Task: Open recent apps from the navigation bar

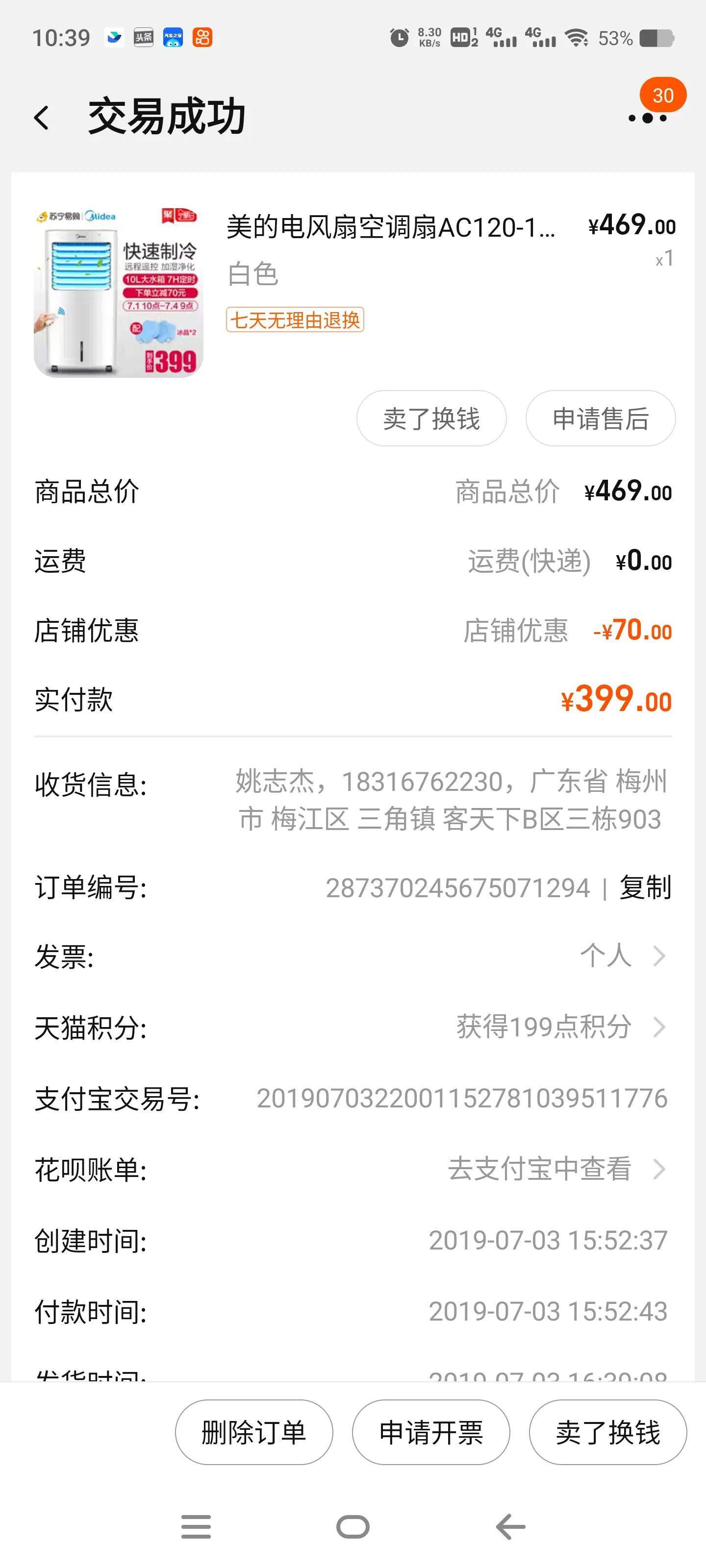Action: click(196, 1527)
